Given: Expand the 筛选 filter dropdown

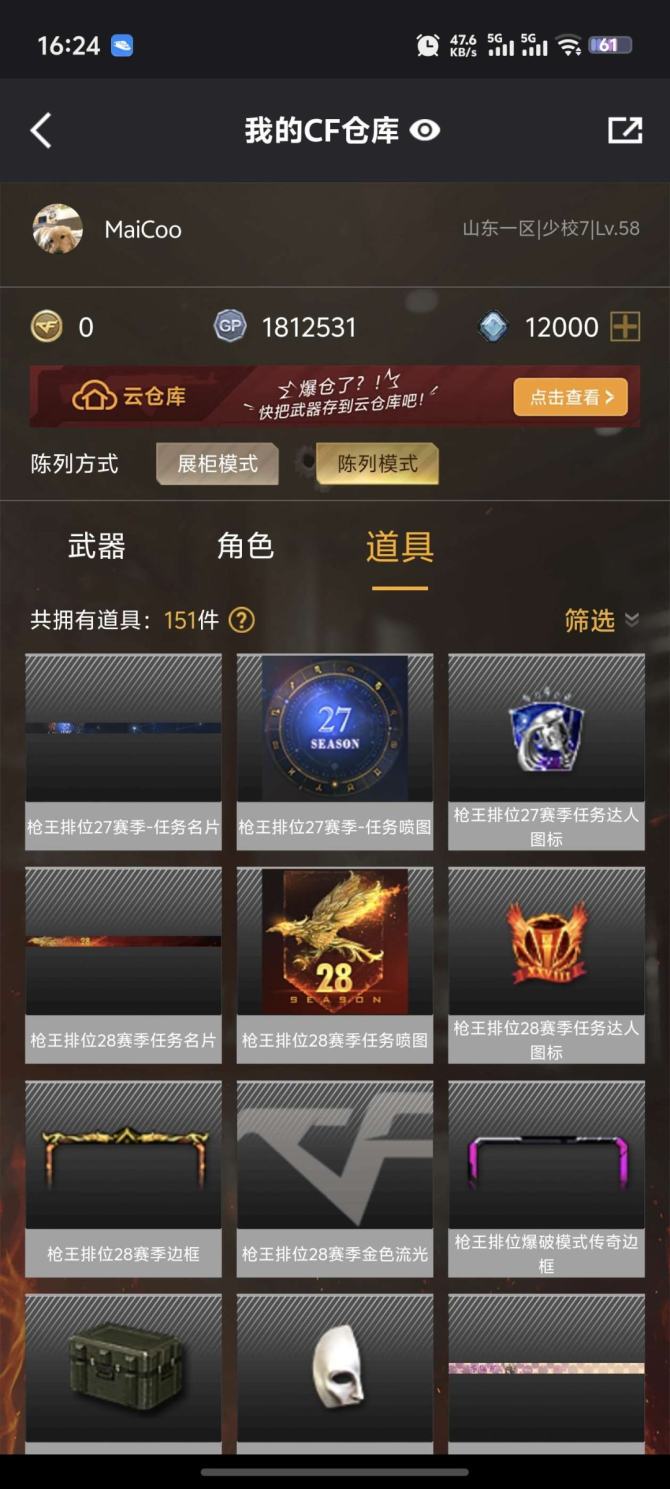Looking at the screenshot, I should [x=601, y=621].
